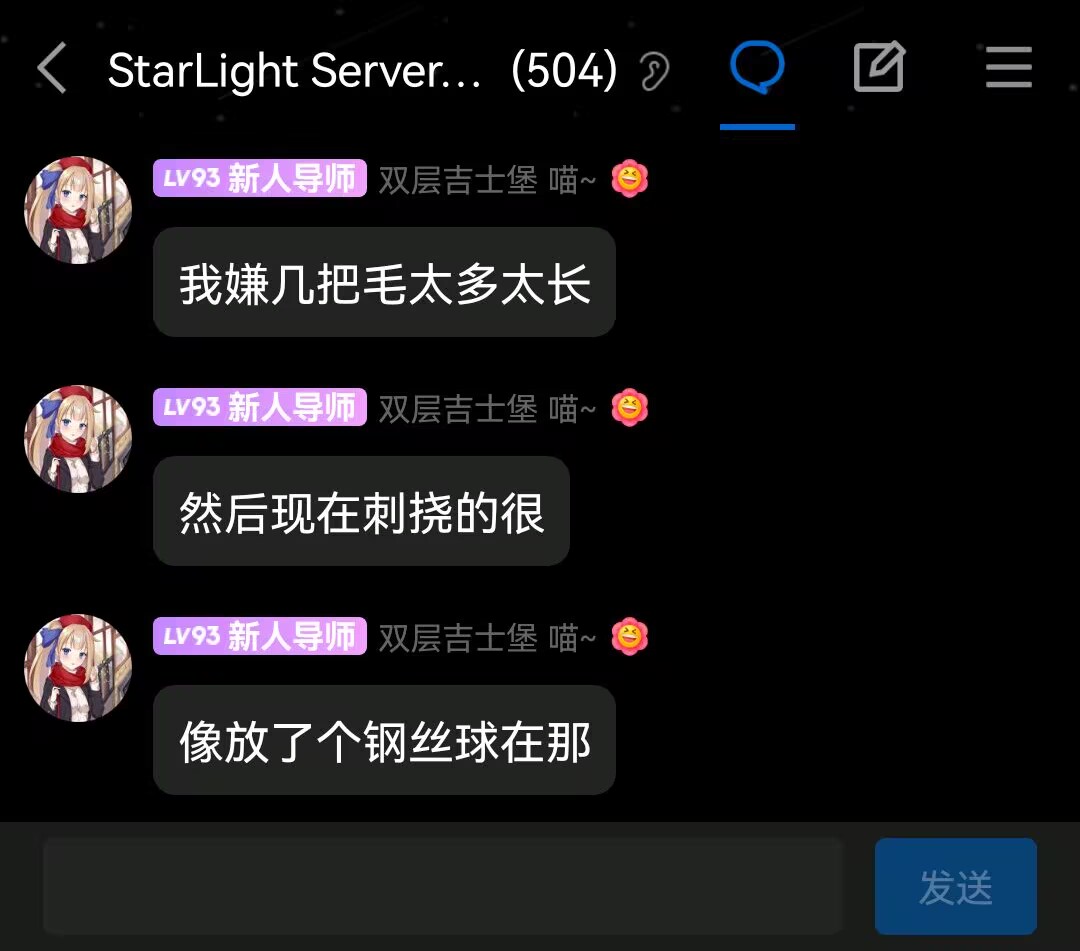The height and width of the screenshot is (951, 1080).
Task: Go back from StarLight Server chat
Action: point(51,70)
